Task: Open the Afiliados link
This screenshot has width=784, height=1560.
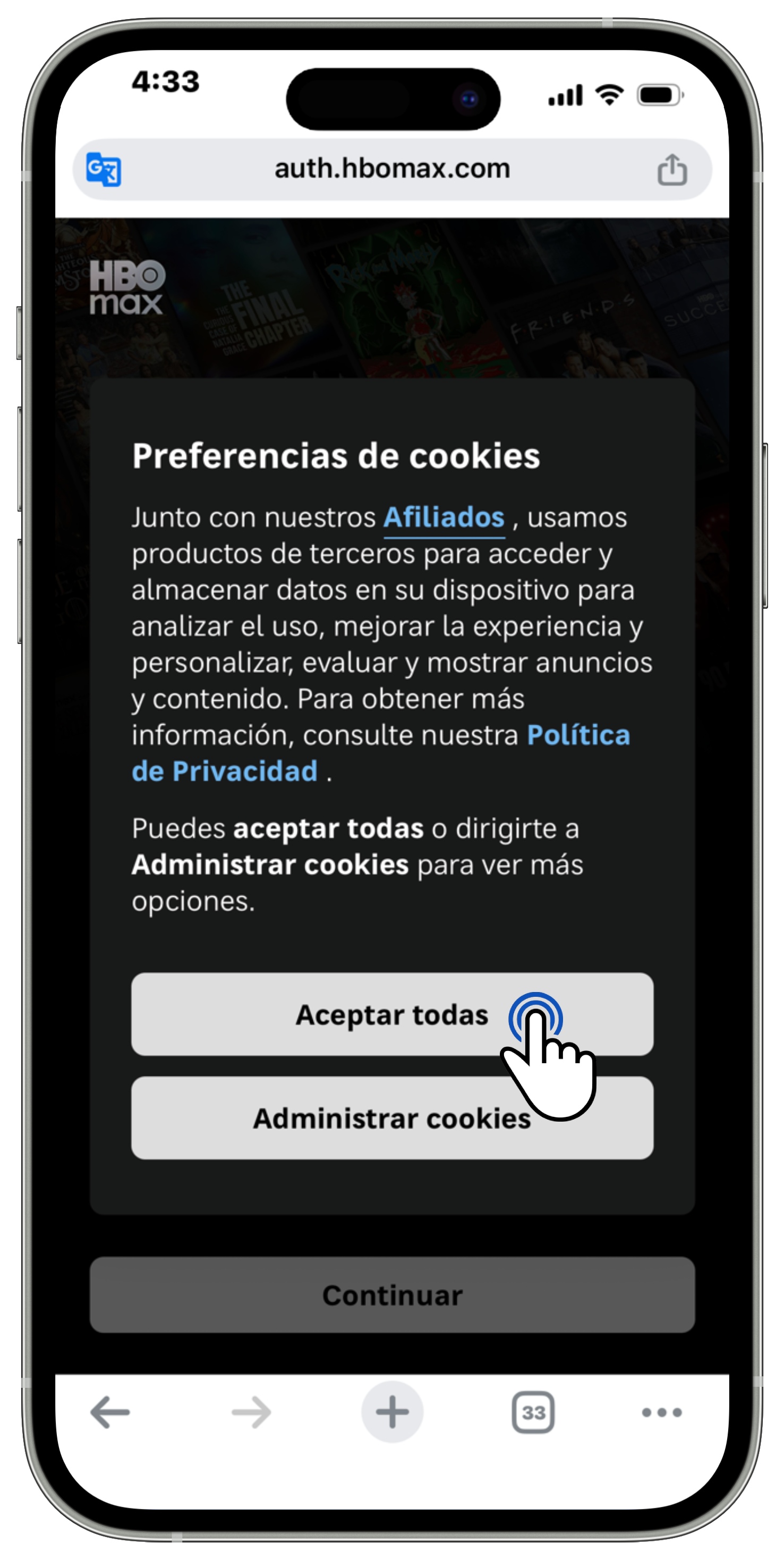Action: coord(444,518)
